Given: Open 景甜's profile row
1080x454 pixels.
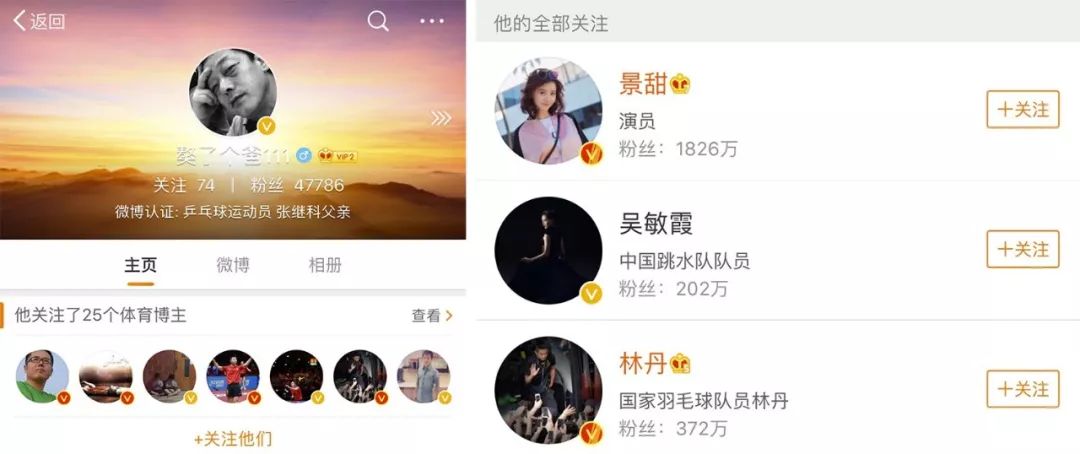Looking at the screenshot, I should 760,110.
